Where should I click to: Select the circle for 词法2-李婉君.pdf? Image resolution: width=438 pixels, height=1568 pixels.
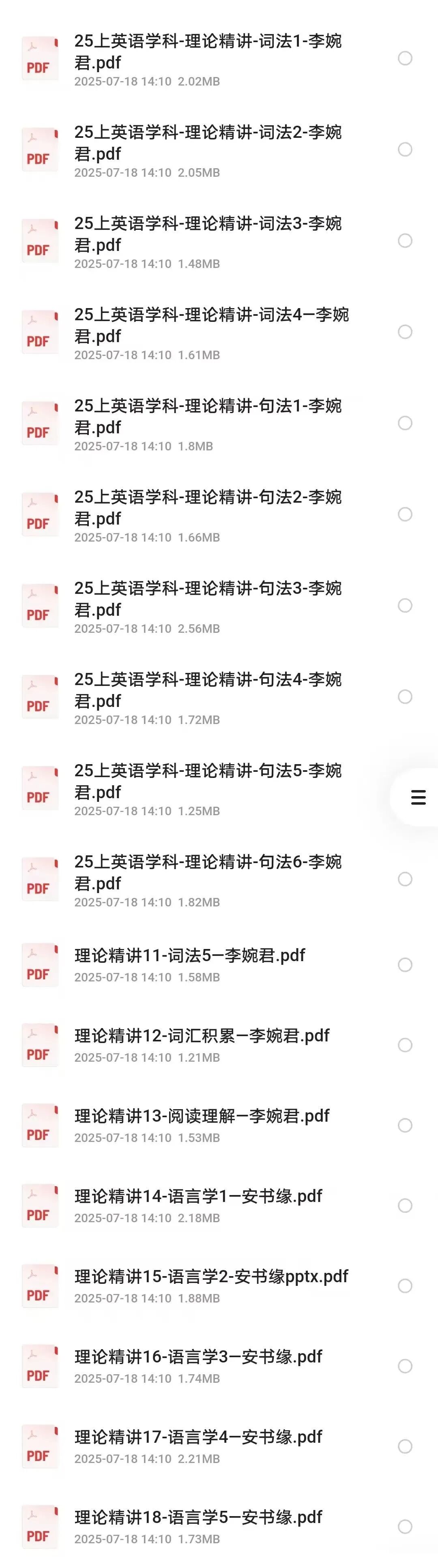[405, 150]
